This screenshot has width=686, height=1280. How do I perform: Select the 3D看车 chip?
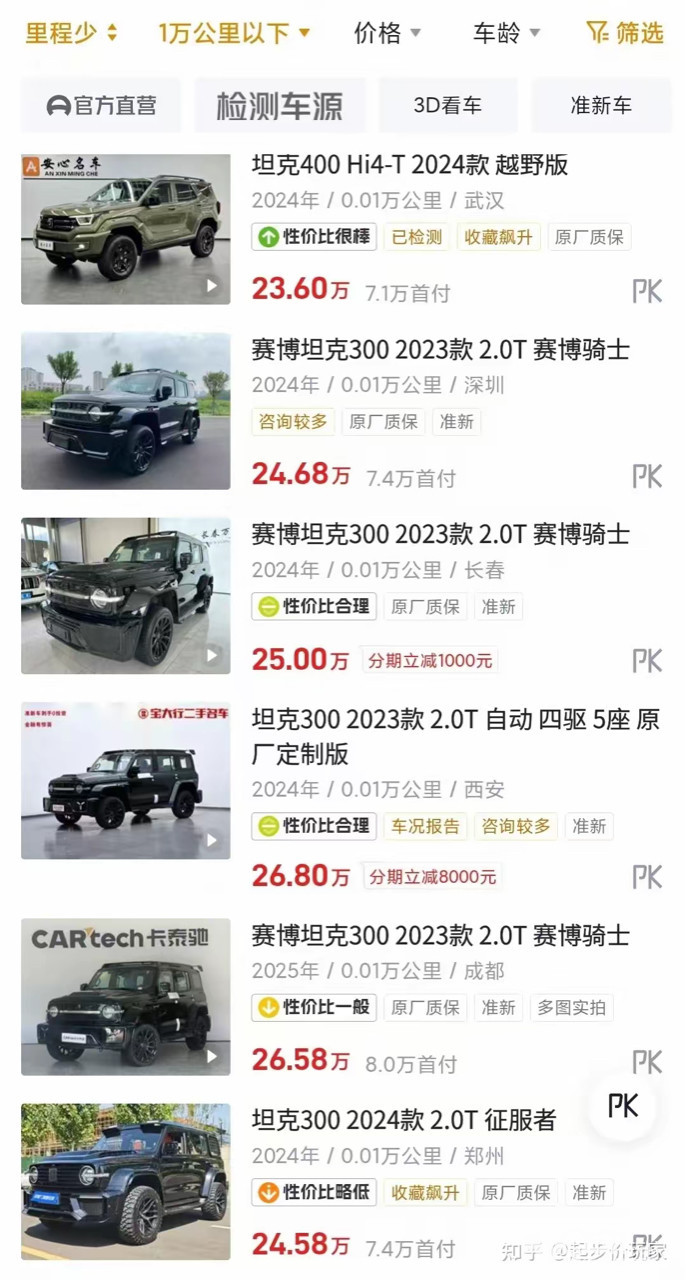447,106
